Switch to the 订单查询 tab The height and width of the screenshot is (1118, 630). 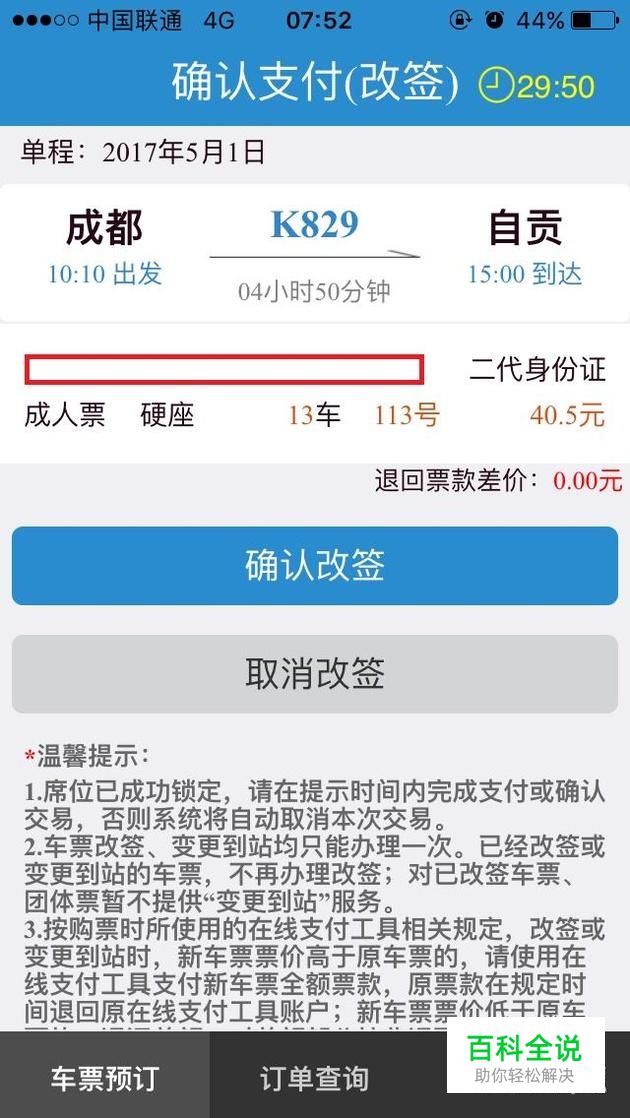314,1078
